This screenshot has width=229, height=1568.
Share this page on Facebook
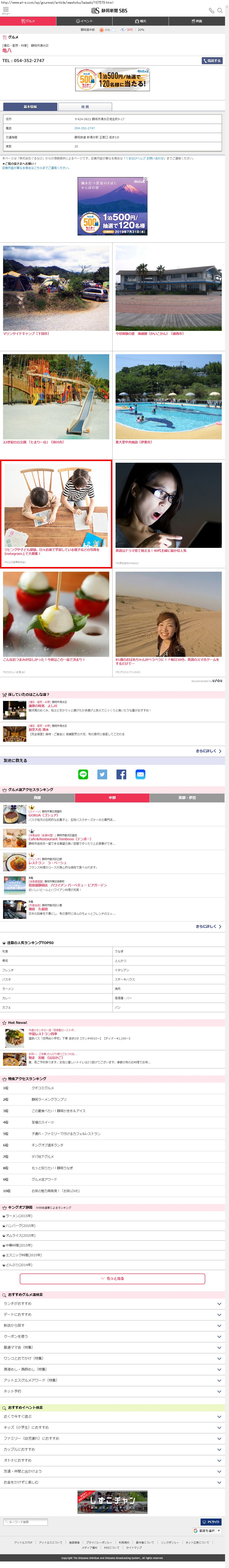121,774
